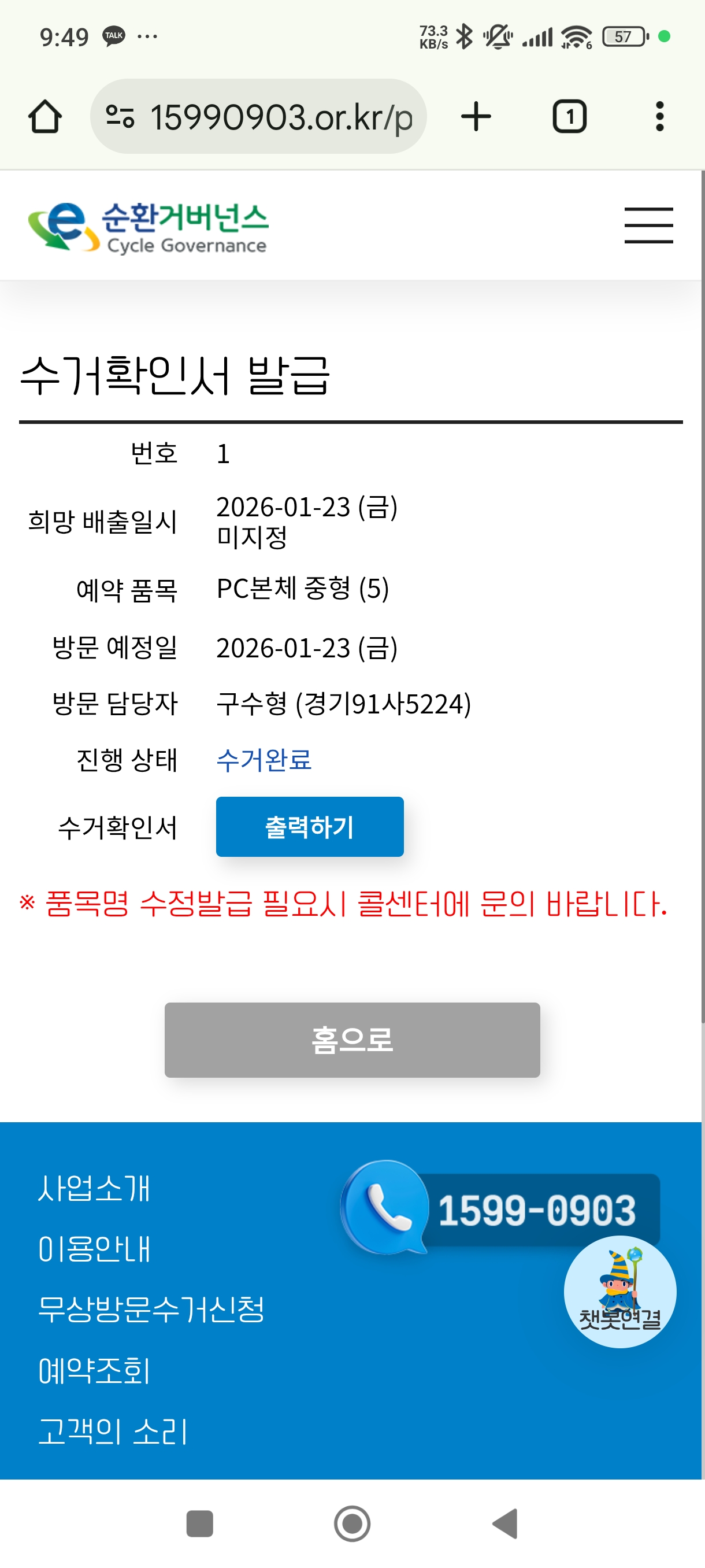
Task: Open the 예약조회 footer link
Action: click(94, 1370)
